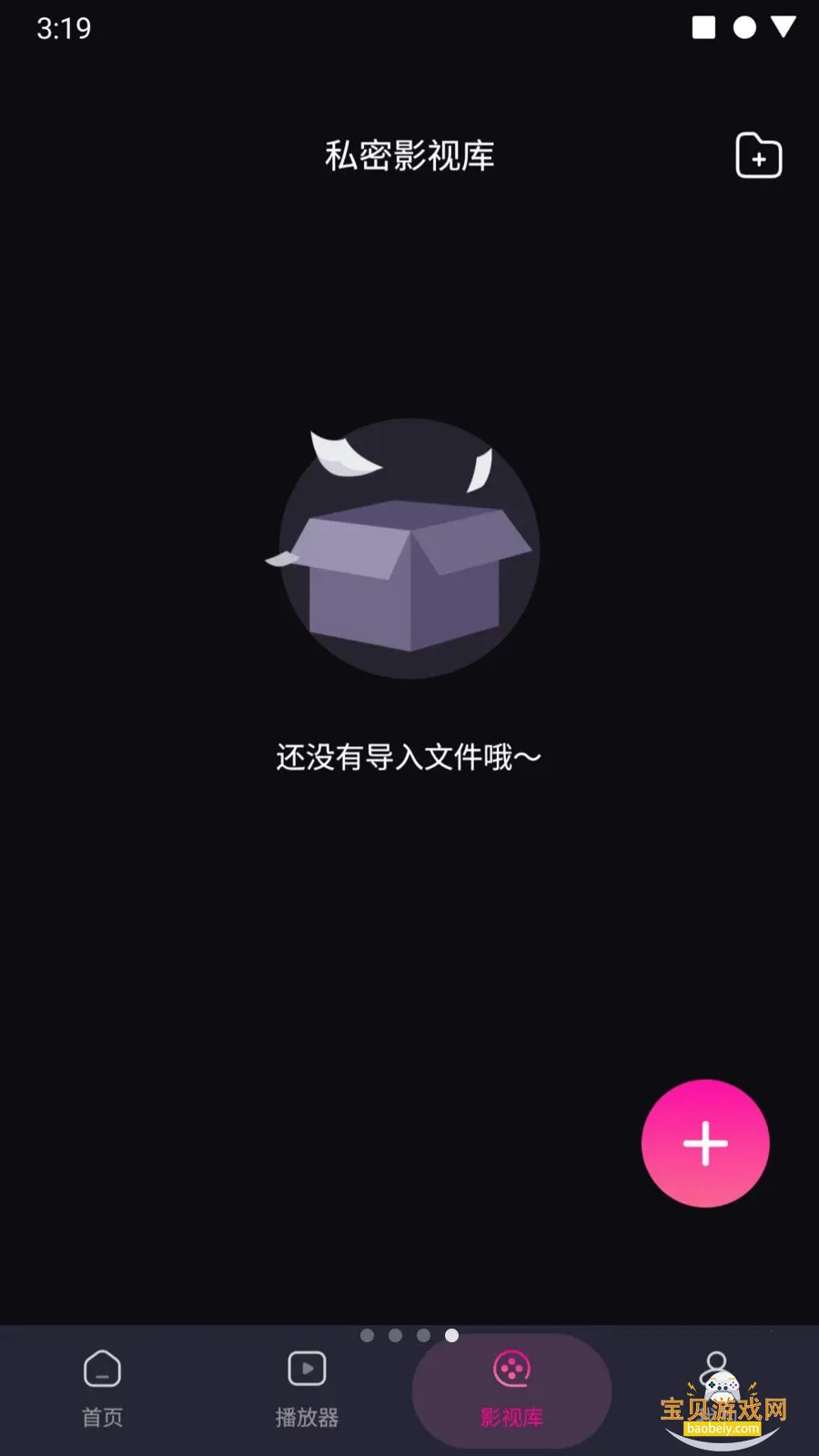Select the 播放器 player icon in bottom bar
This screenshot has width=819, height=1456.
click(x=307, y=1368)
